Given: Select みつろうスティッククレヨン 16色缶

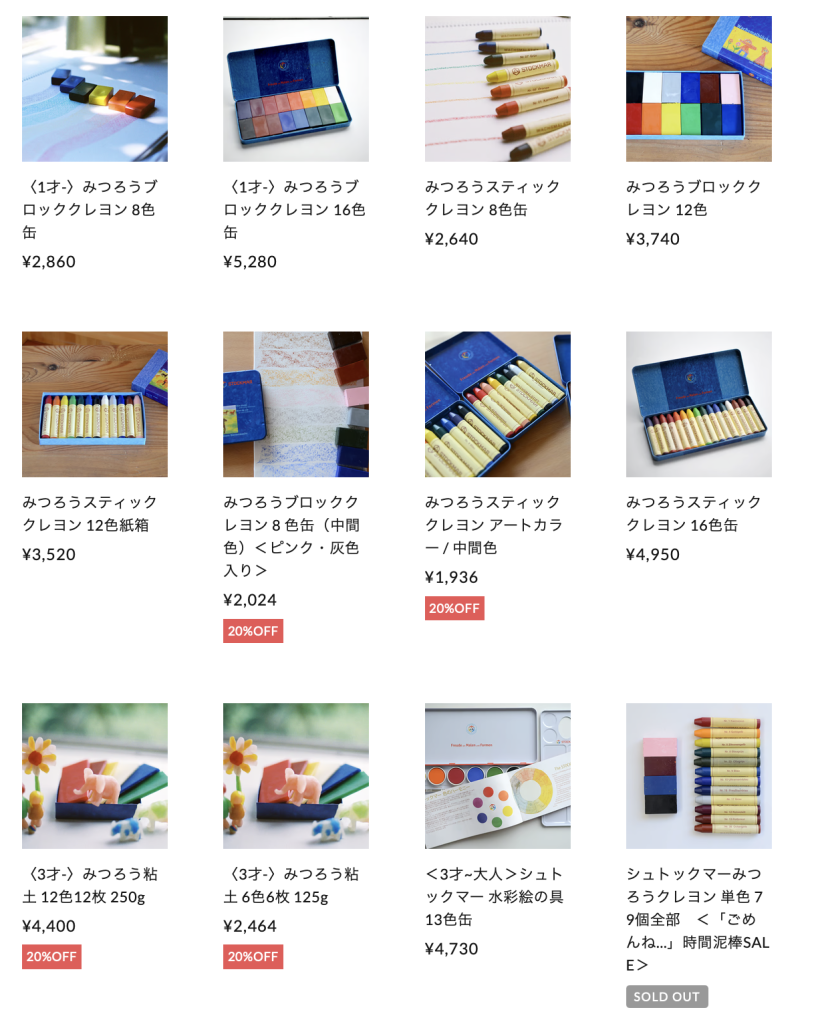Looking at the screenshot, I should (x=698, y=404).
